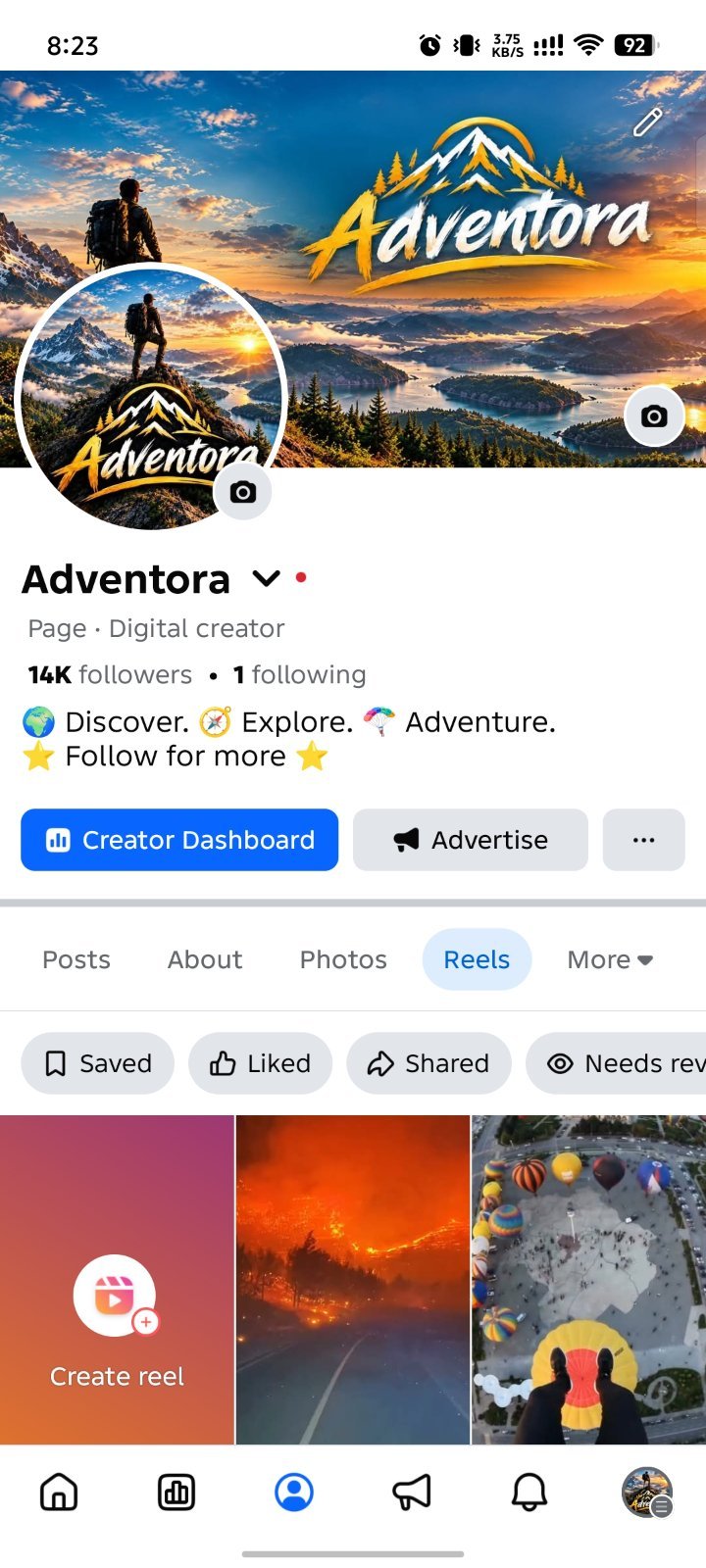The image size is (706, 1568).
Task: Open the wildfire road reel
Action: pyautogui.click(x=353, y=1280)
